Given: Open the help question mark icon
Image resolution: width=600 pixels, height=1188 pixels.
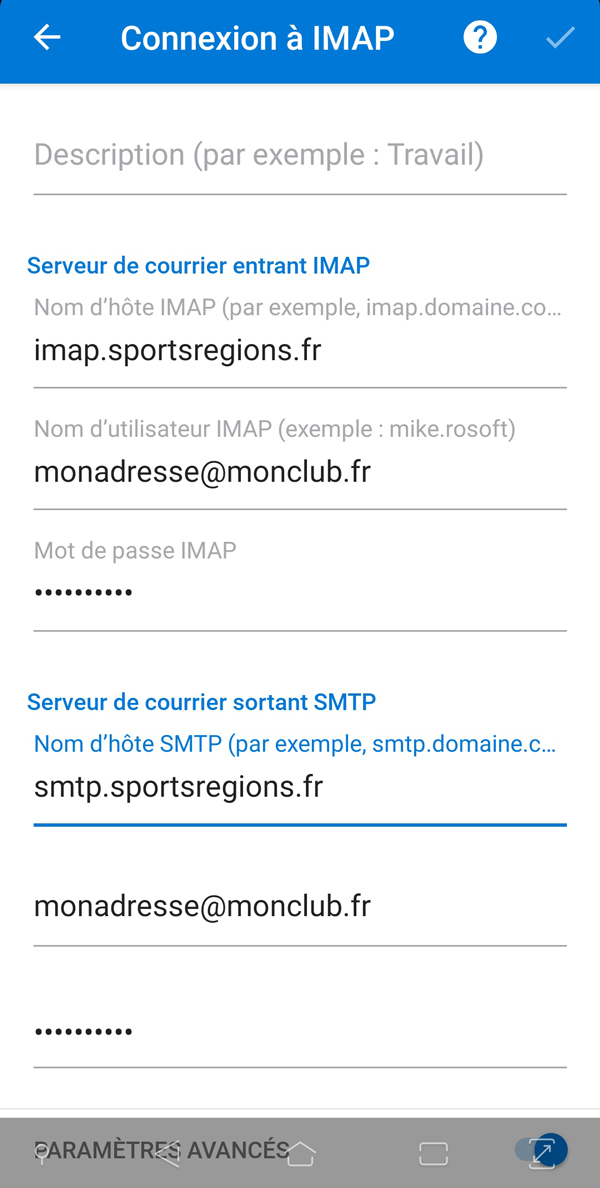Looking at the screenshot, I should pos(480,37).
